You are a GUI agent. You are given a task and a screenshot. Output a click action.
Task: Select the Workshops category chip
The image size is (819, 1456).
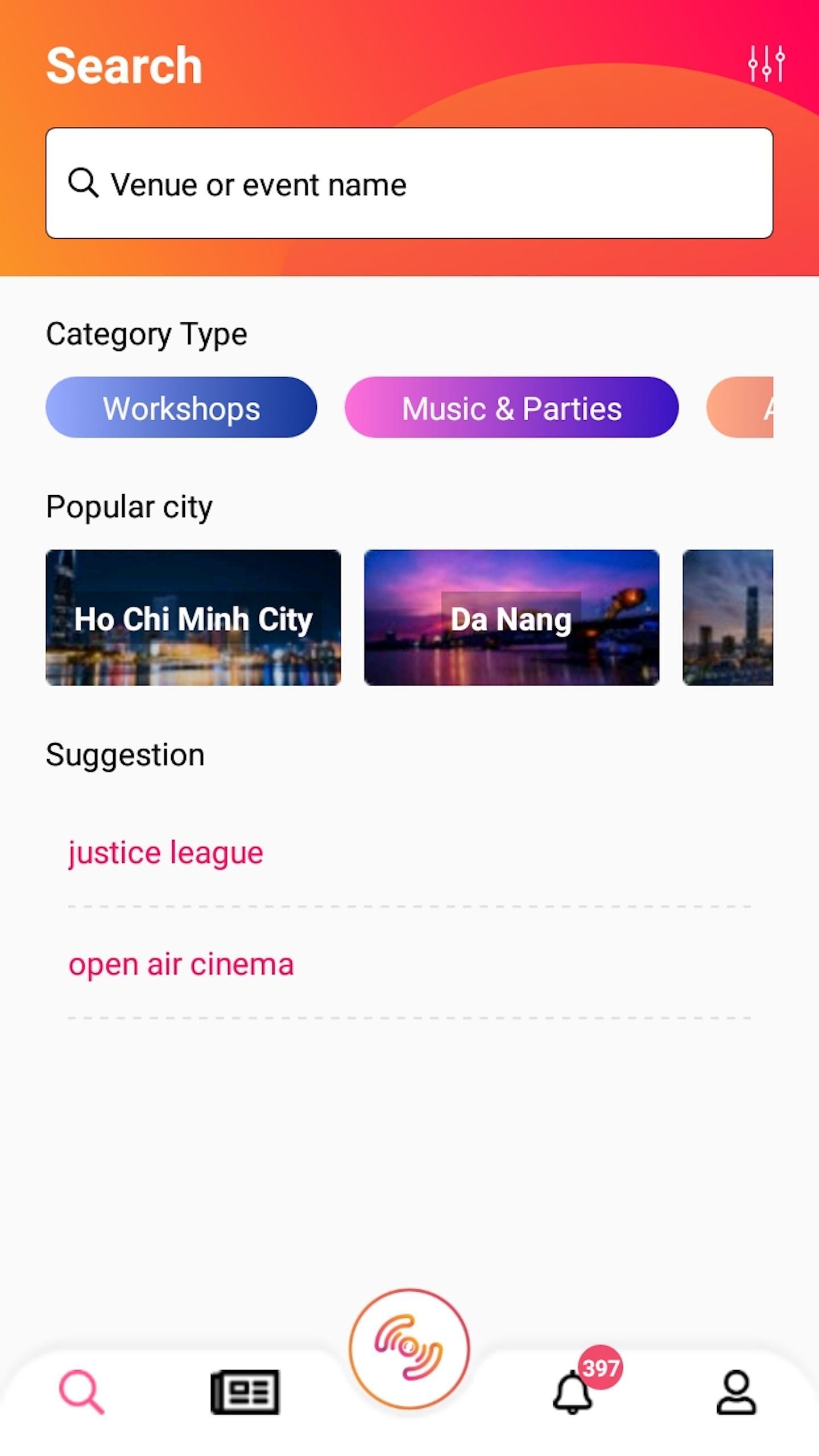181,408
